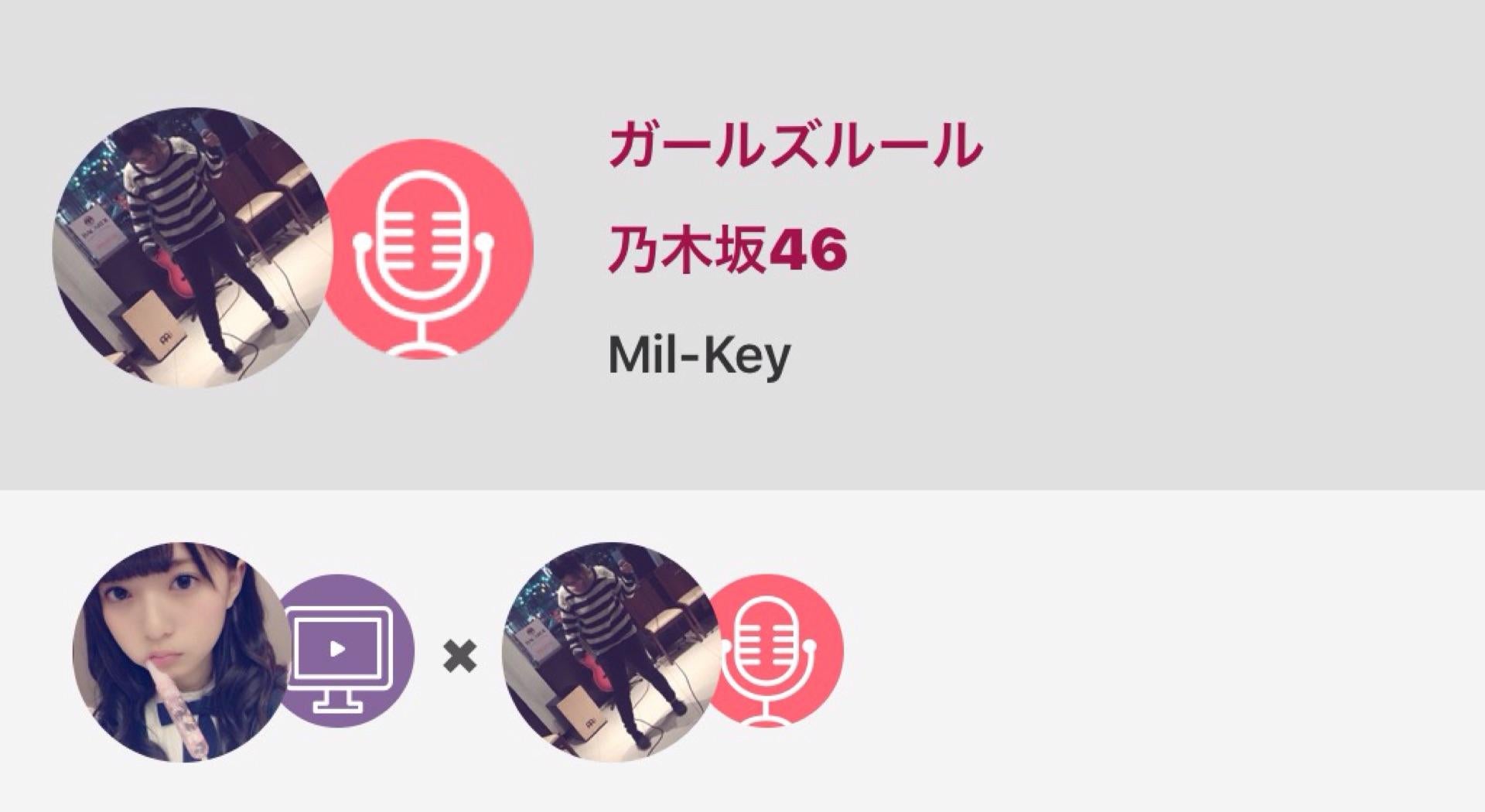
Task: Open the collaborator avatar with the video badge
Action: pos(182,651)
